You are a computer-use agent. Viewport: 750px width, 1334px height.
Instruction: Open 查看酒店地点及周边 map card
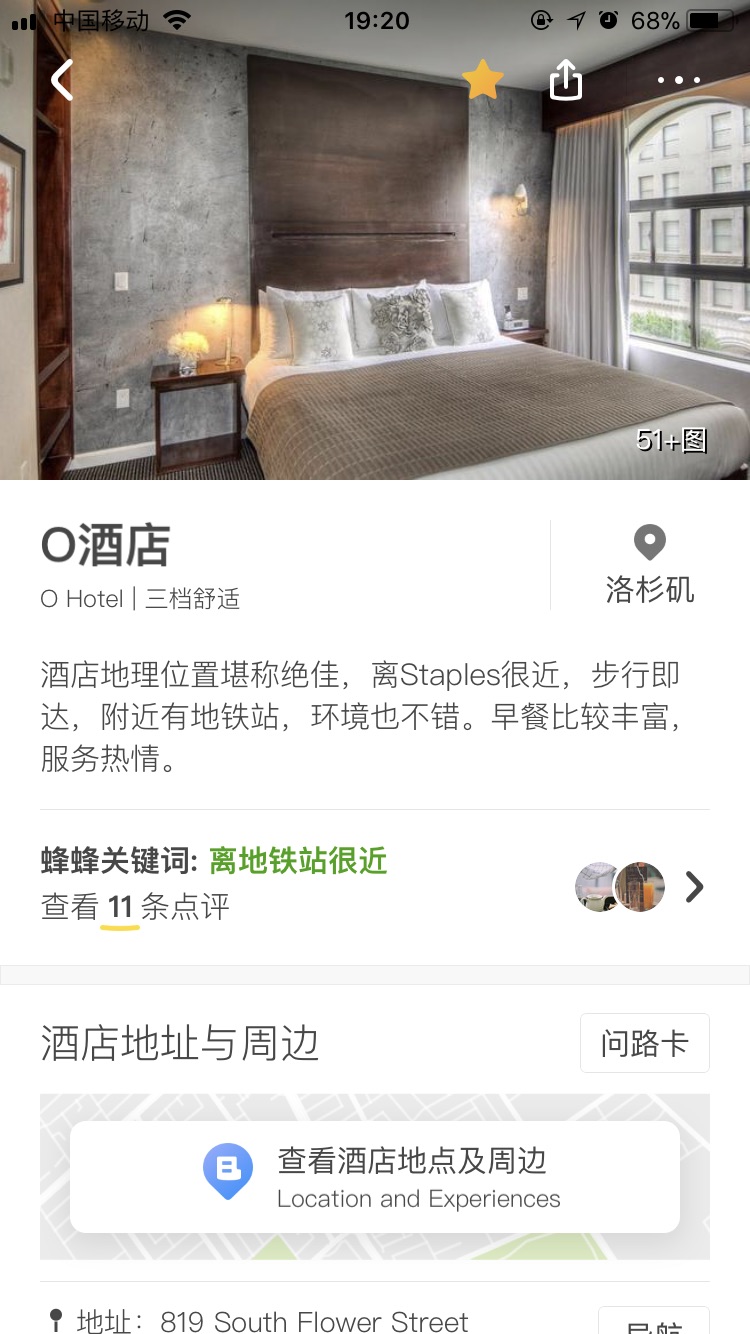(x=375, y=1177)
